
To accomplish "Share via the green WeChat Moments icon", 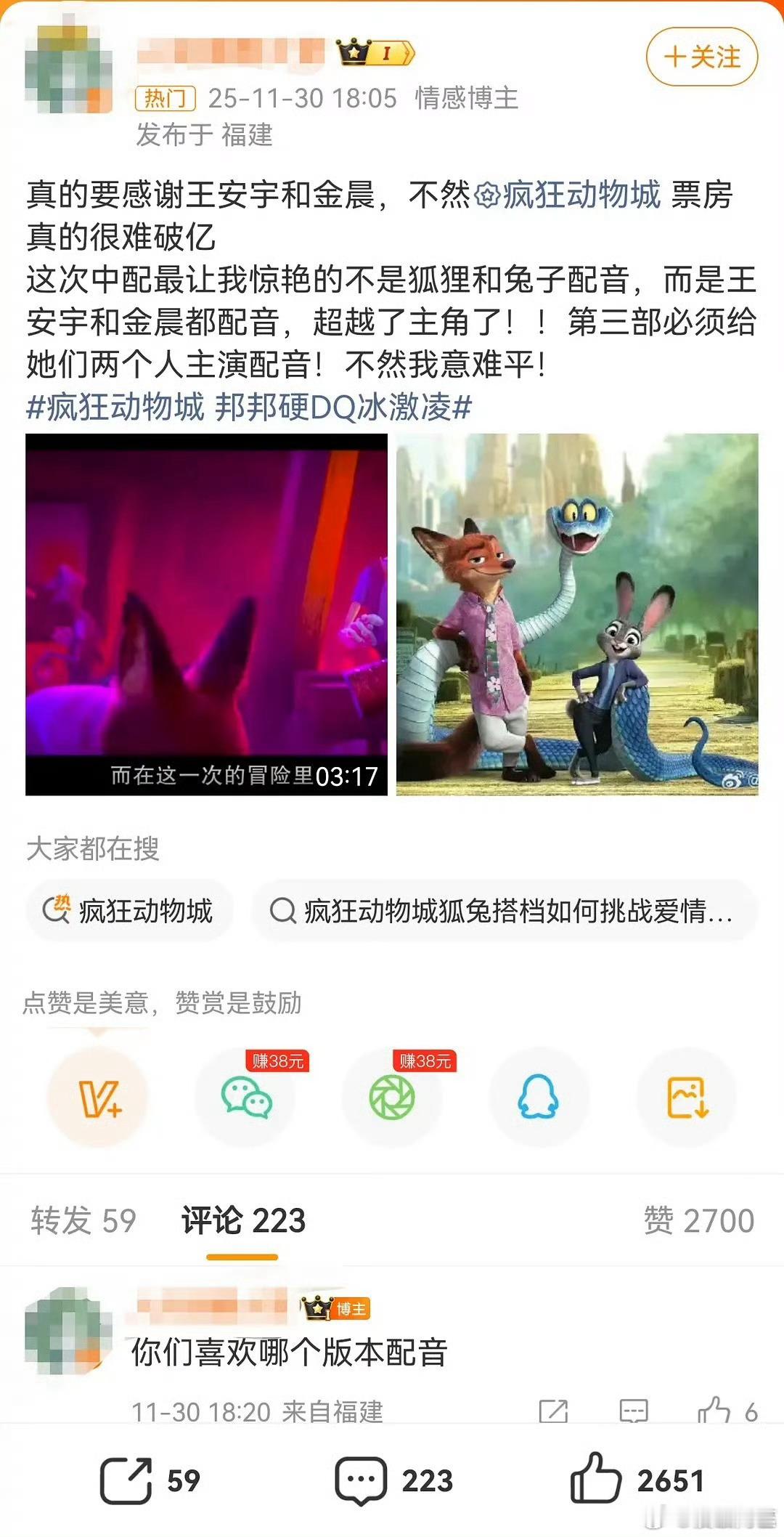I will tap(391, 1099).
